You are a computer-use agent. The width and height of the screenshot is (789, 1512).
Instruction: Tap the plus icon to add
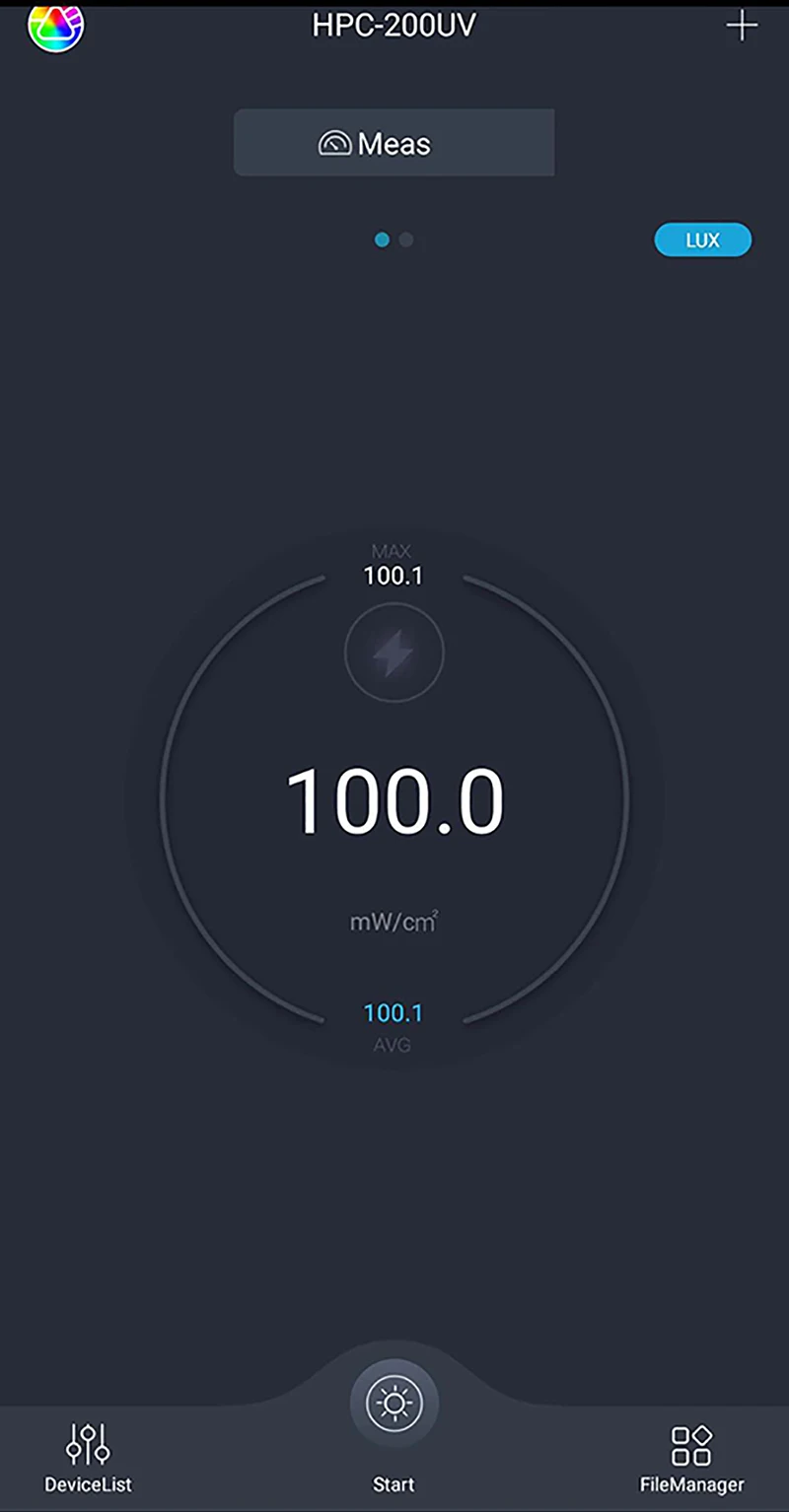pos(742,27)
